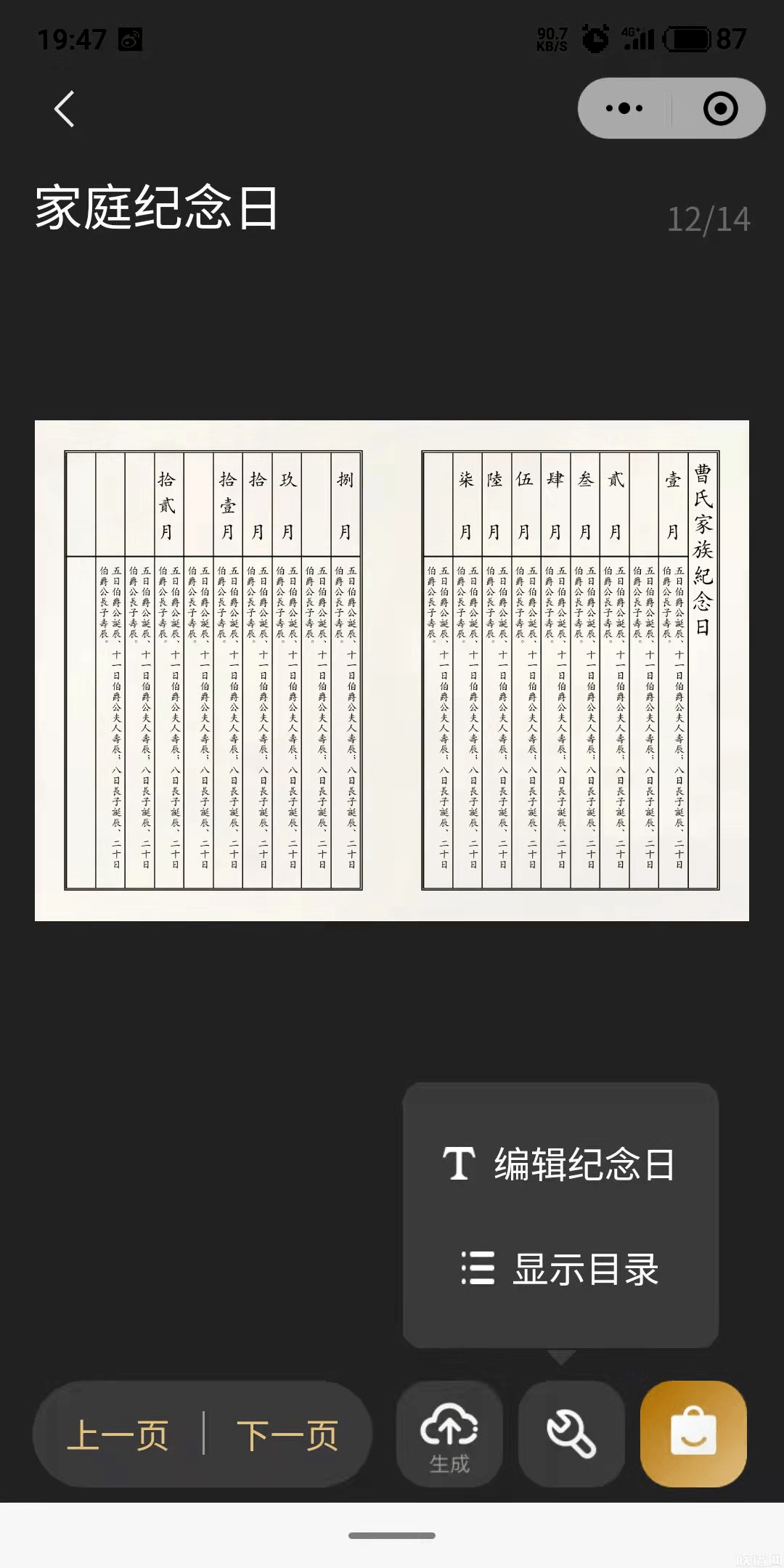Viewport: 784px width, 1568px height.
Task: Tap the list icon beside 显示目录
Action: [x=478, y=1266]
